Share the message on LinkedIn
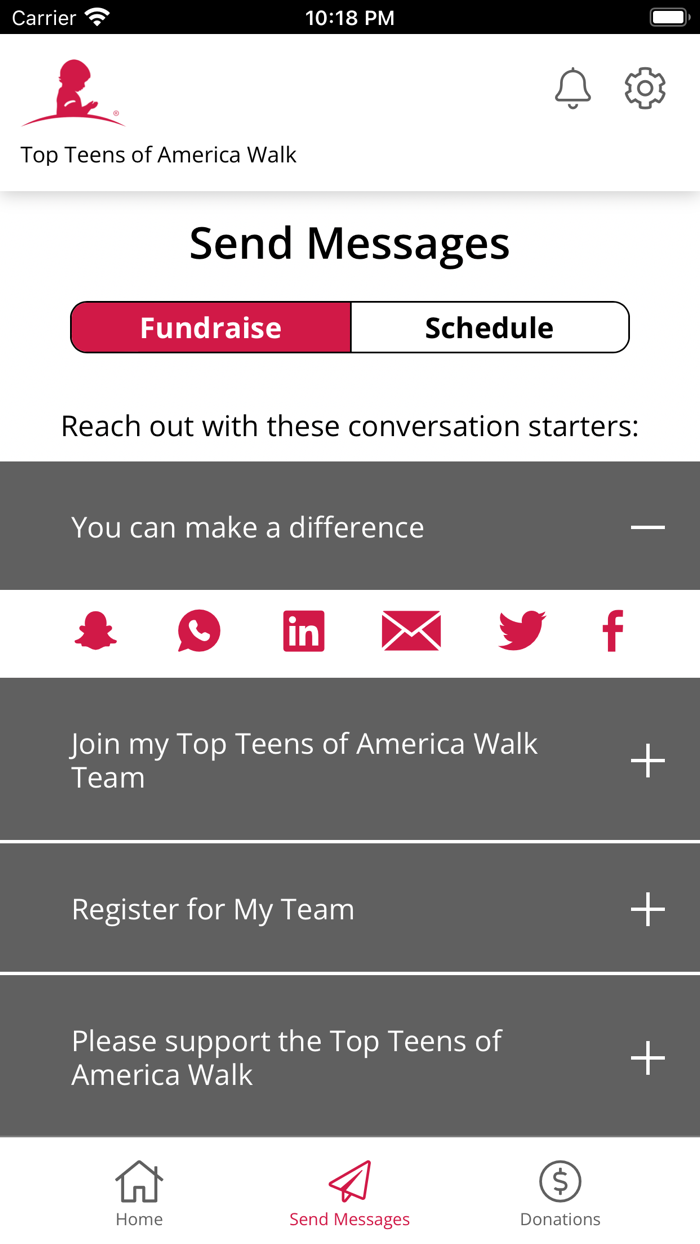This screenshot has height=1244, width=700. tap(304, 632)
